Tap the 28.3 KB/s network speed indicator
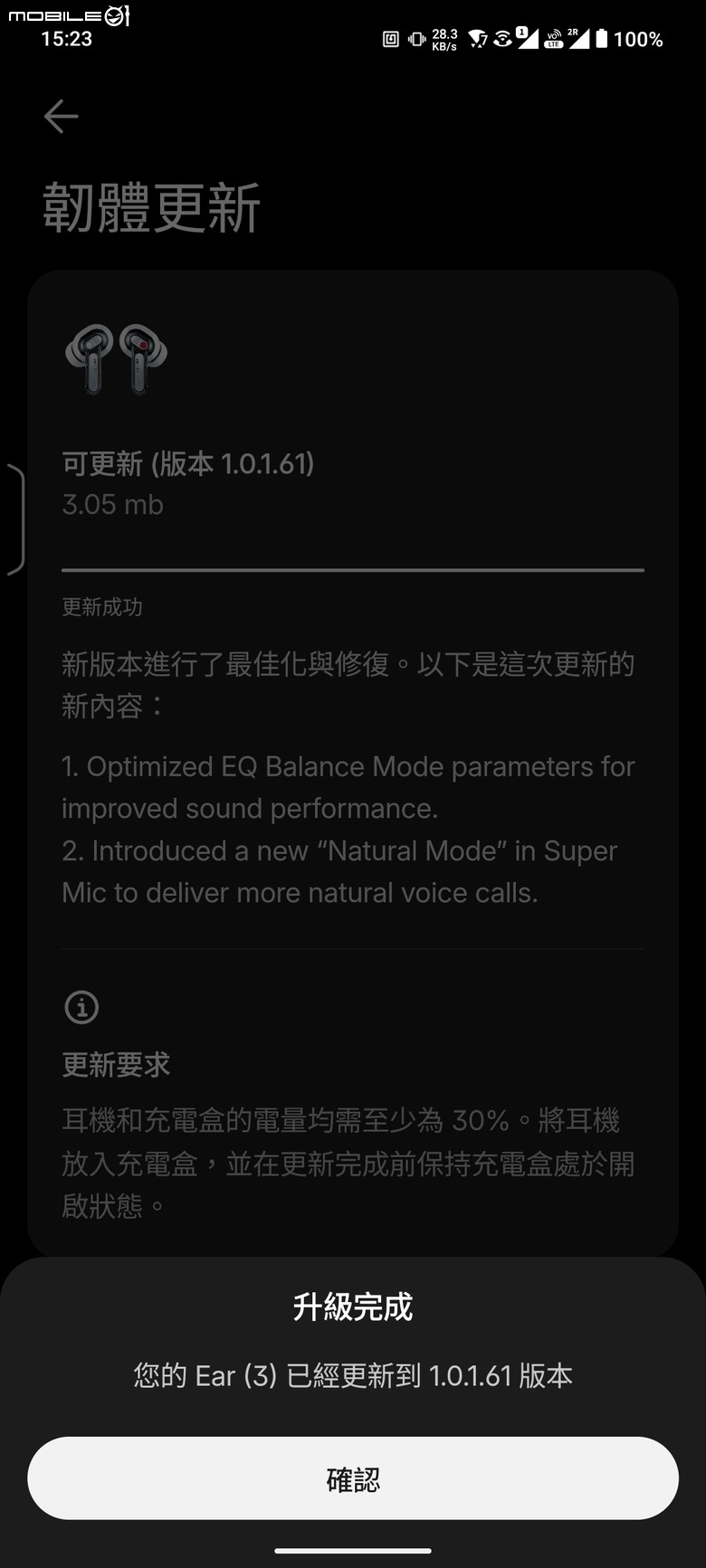706x1568 pixels. coord(444,39)
